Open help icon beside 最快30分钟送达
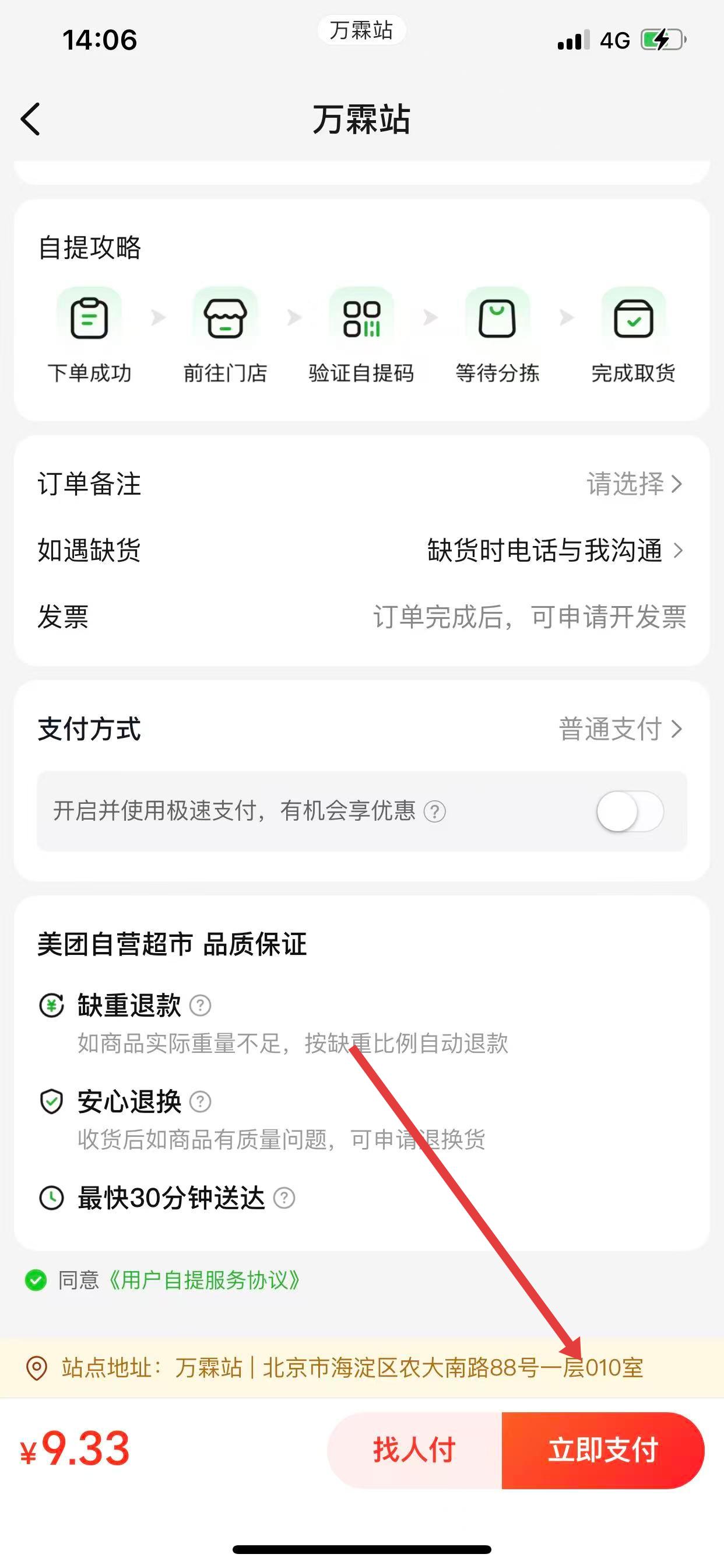This screenshot has width=724, height=1568. click(284, 1198)
